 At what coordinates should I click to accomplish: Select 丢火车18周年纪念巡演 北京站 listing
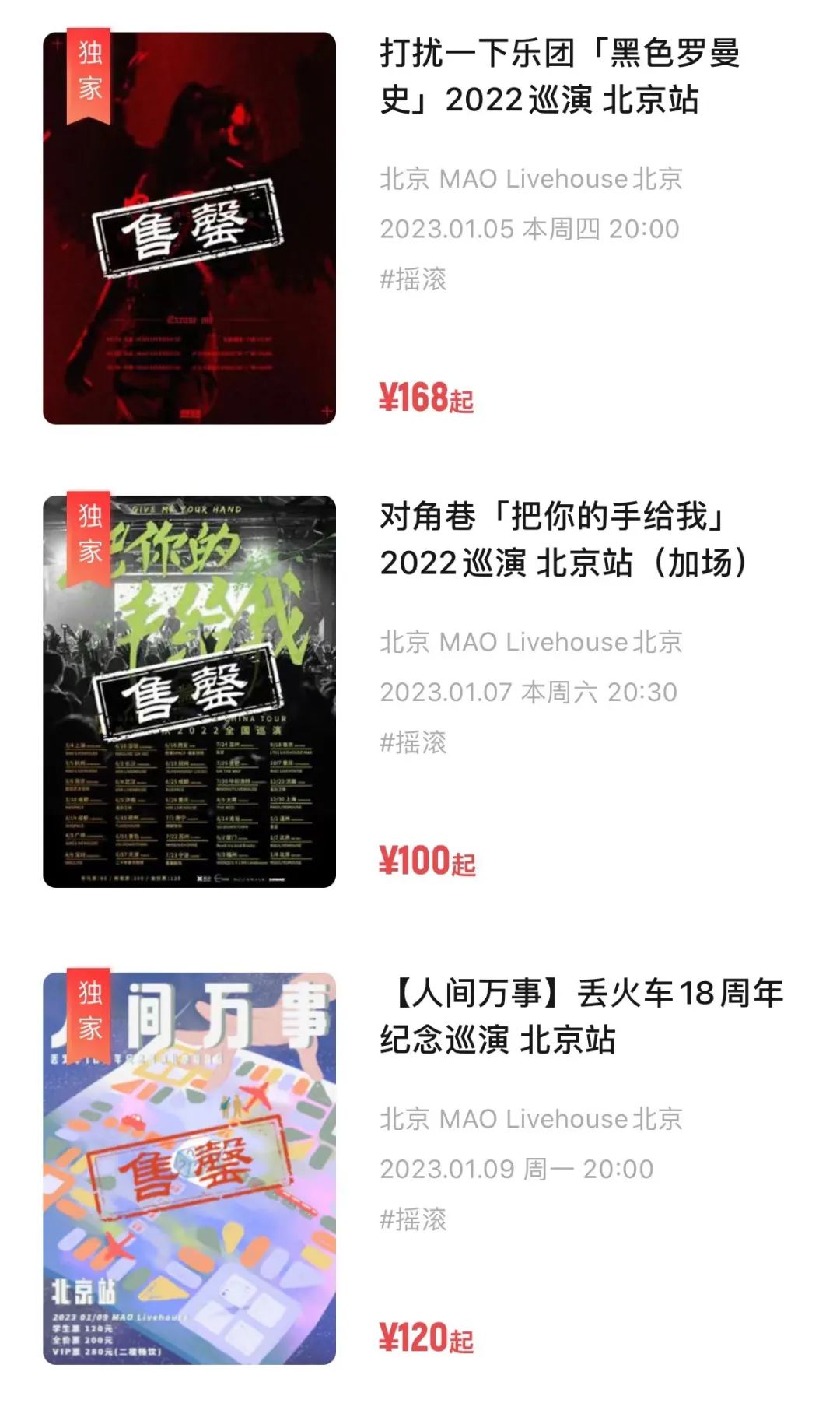coord(580,1015)
